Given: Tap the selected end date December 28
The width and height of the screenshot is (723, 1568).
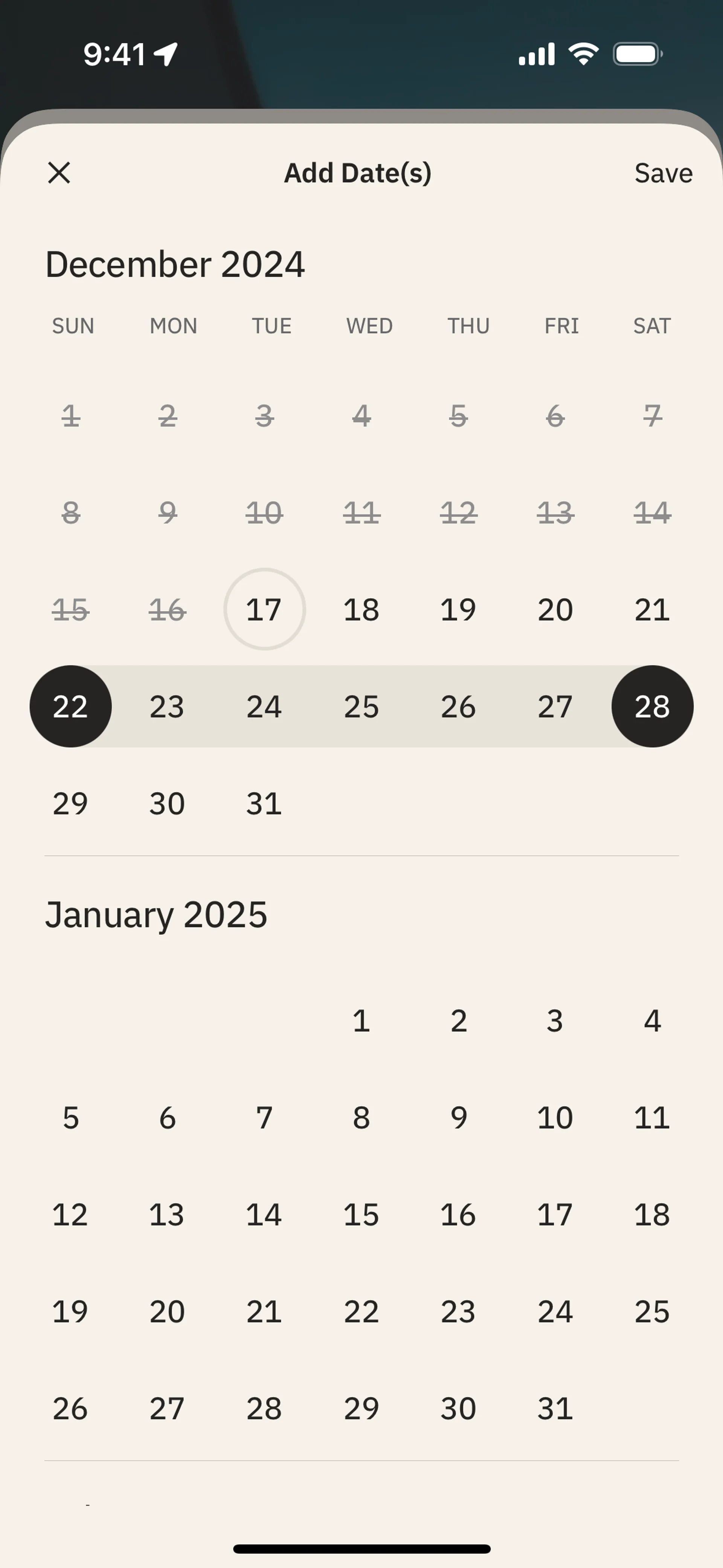Looking at the screenshot, I should click(x=652, y=706).
